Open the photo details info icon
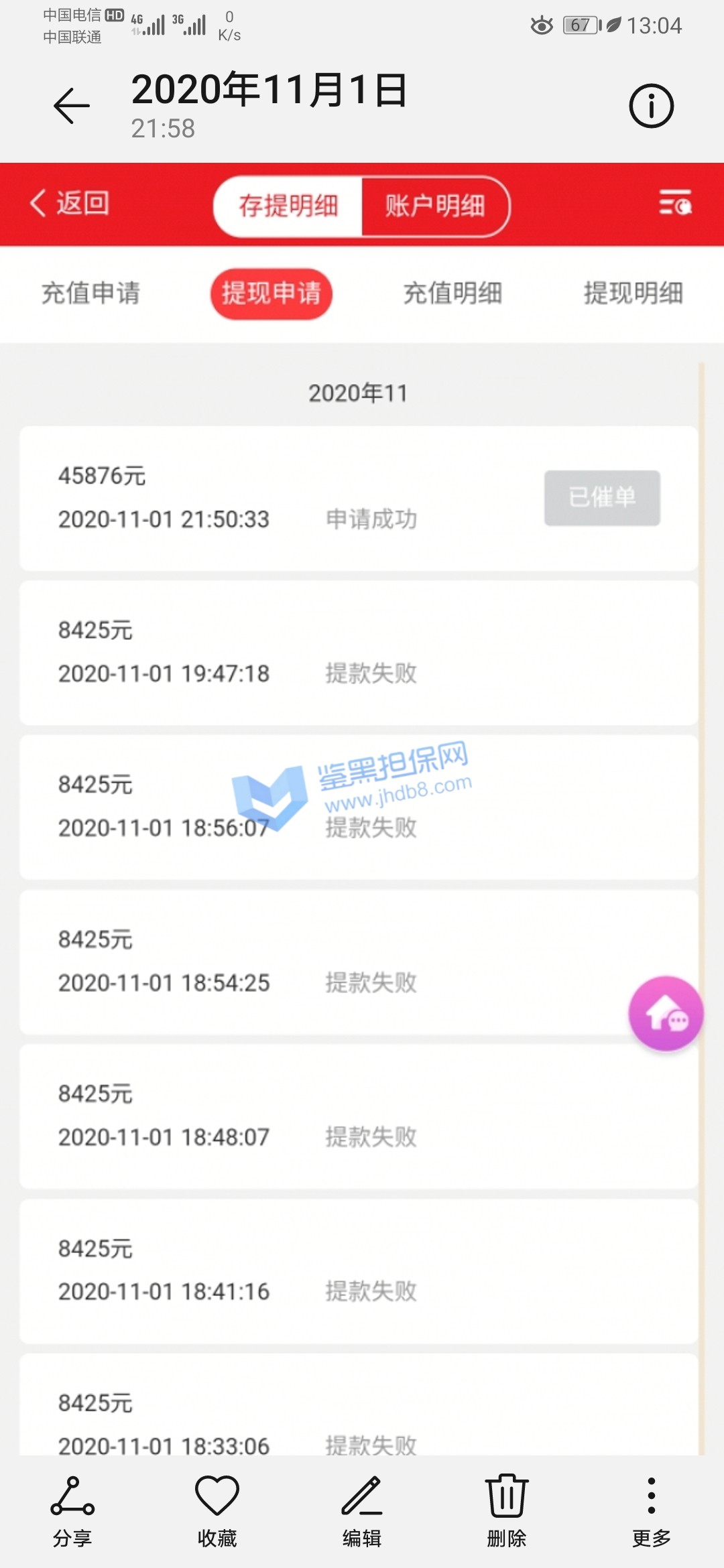This screenshot has width=724, height=1568. 651,106
